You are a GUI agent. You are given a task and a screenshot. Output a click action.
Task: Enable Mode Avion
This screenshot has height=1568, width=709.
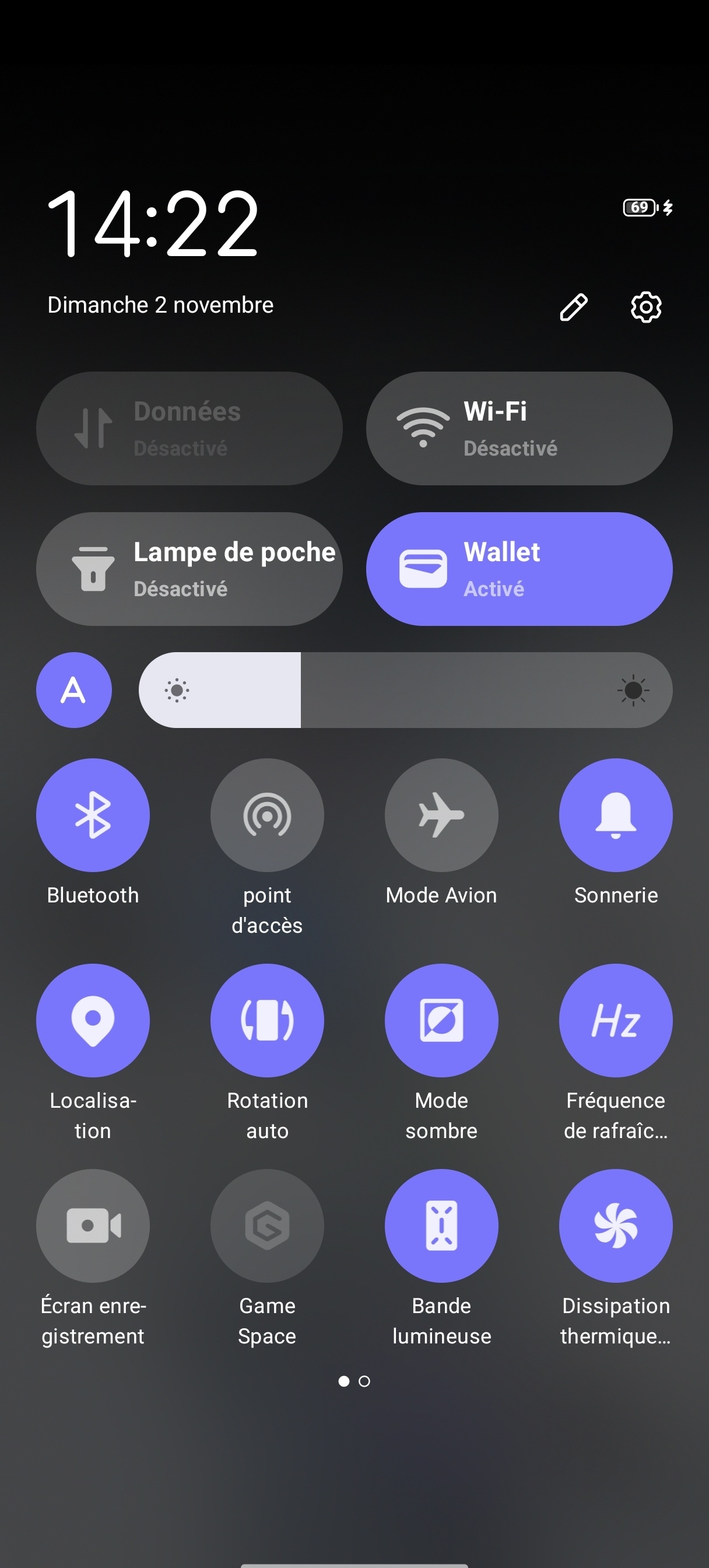click(441, 815)
